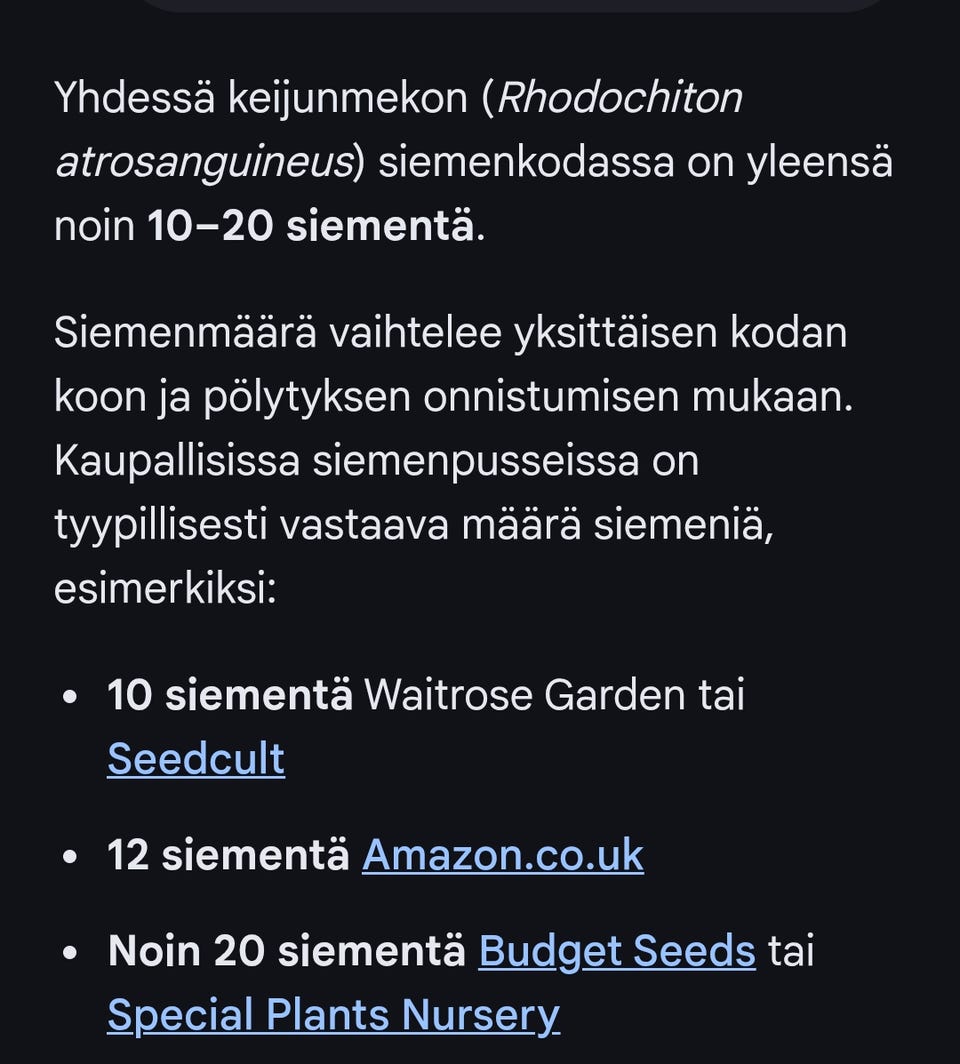960x1064 pixels.
Task: Open Special Plants Nursery link
Action: coord(333,1015)
